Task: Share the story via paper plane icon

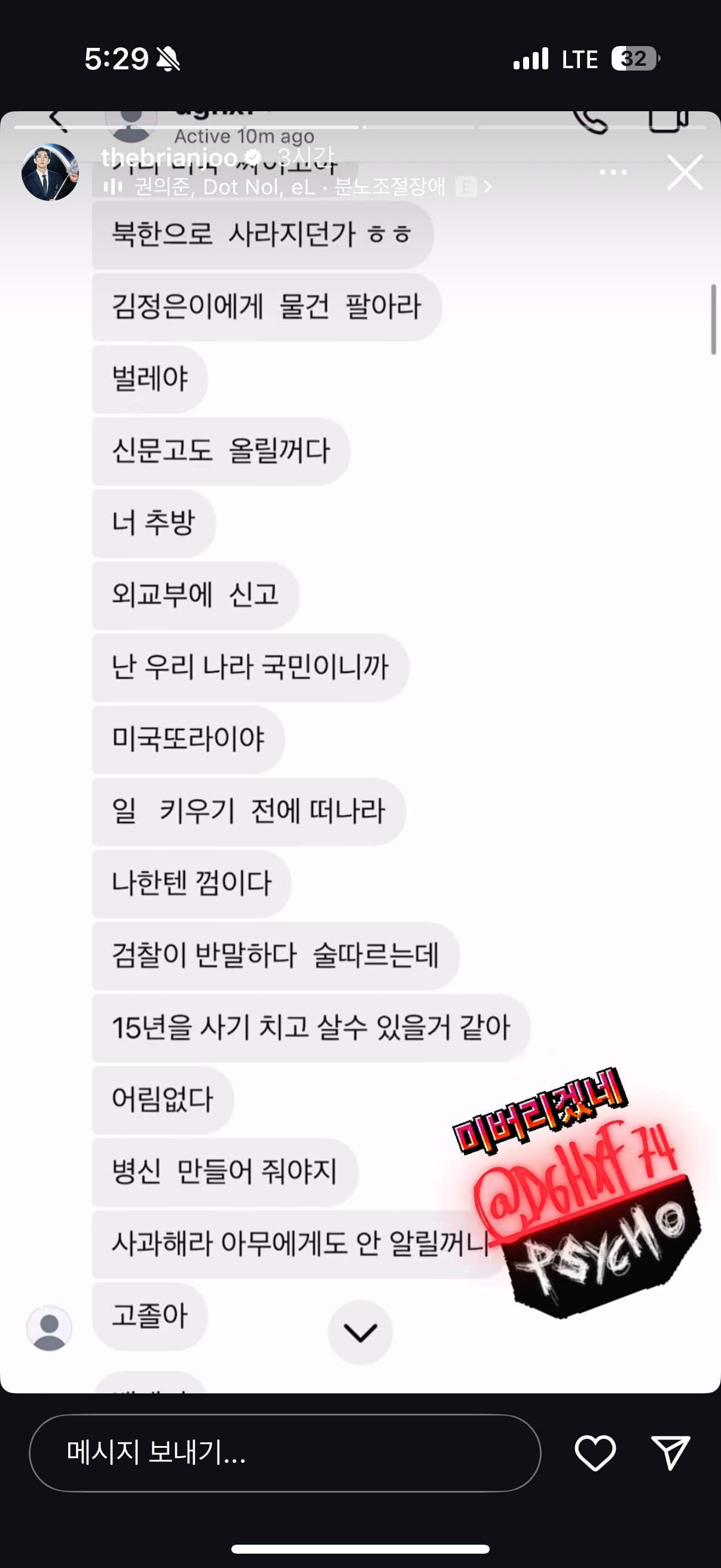Action: tap(670, 1453)
